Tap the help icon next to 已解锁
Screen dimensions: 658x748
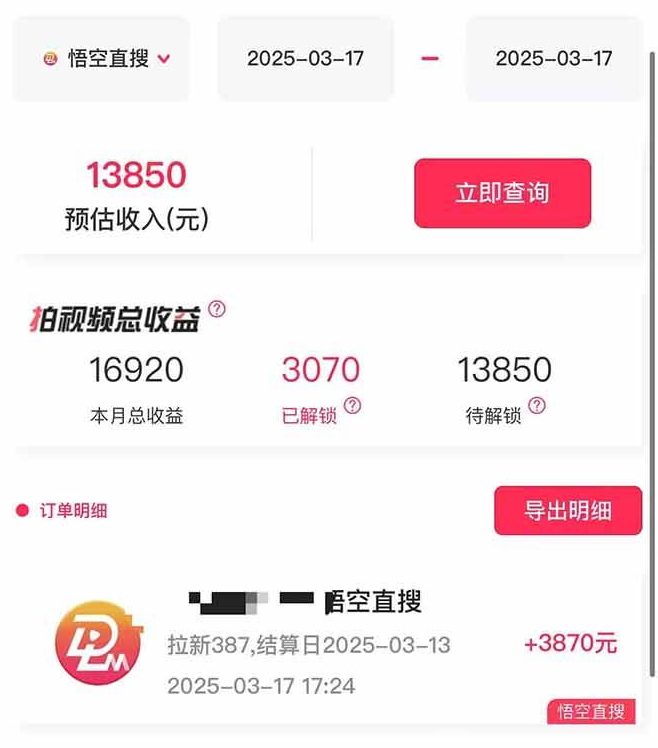coord(352,406)
